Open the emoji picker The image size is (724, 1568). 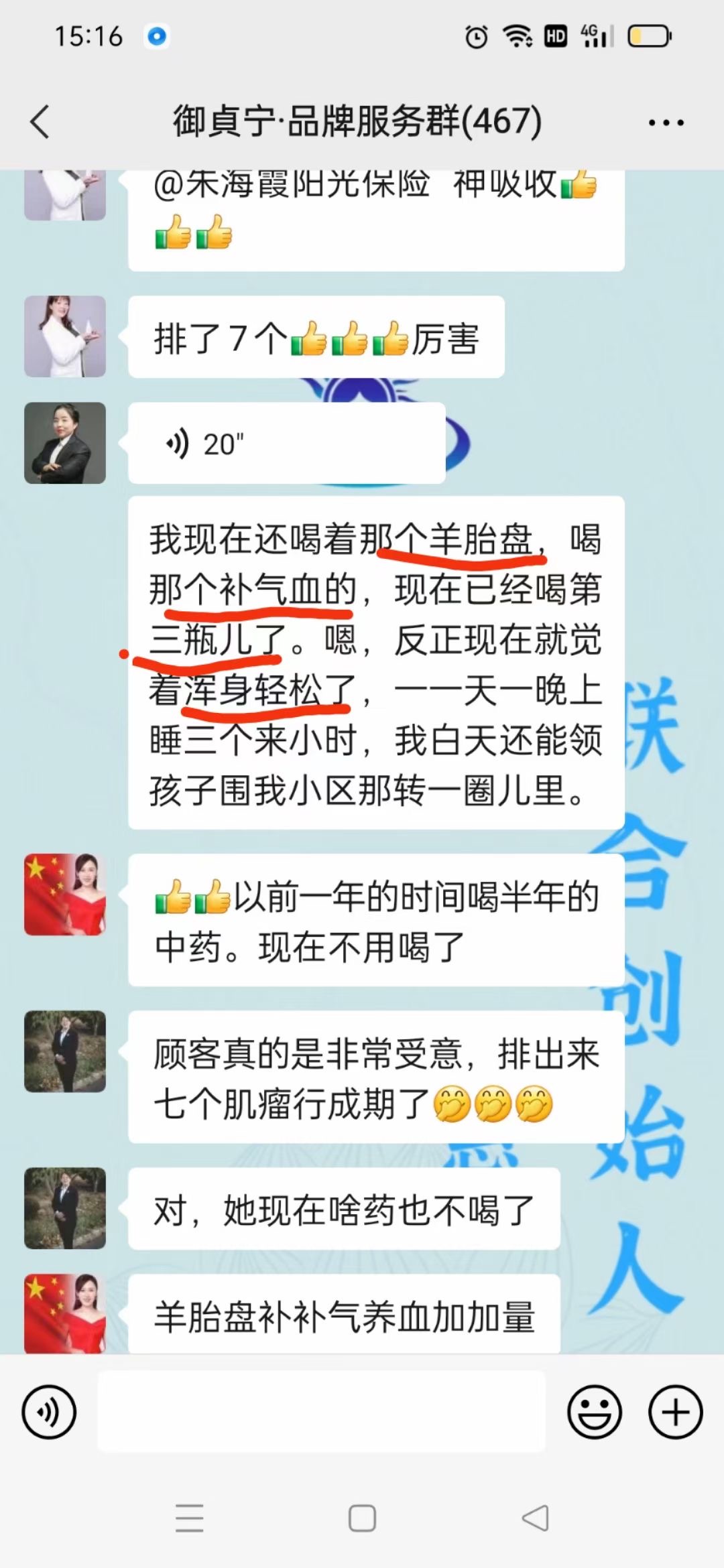coord(594,1412)
